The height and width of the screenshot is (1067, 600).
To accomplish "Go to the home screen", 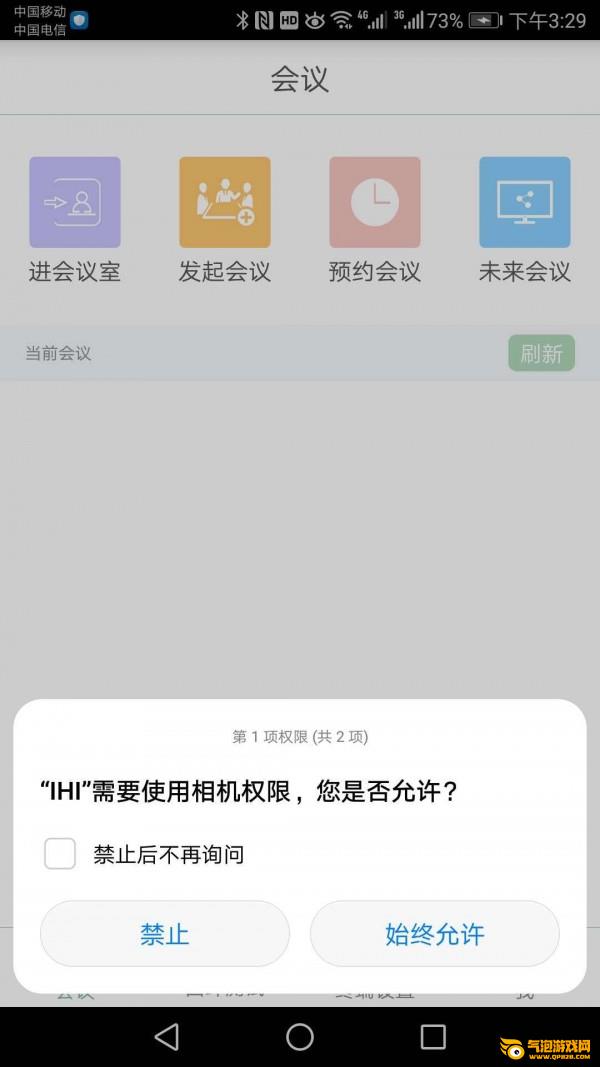I will point(300,1036).
